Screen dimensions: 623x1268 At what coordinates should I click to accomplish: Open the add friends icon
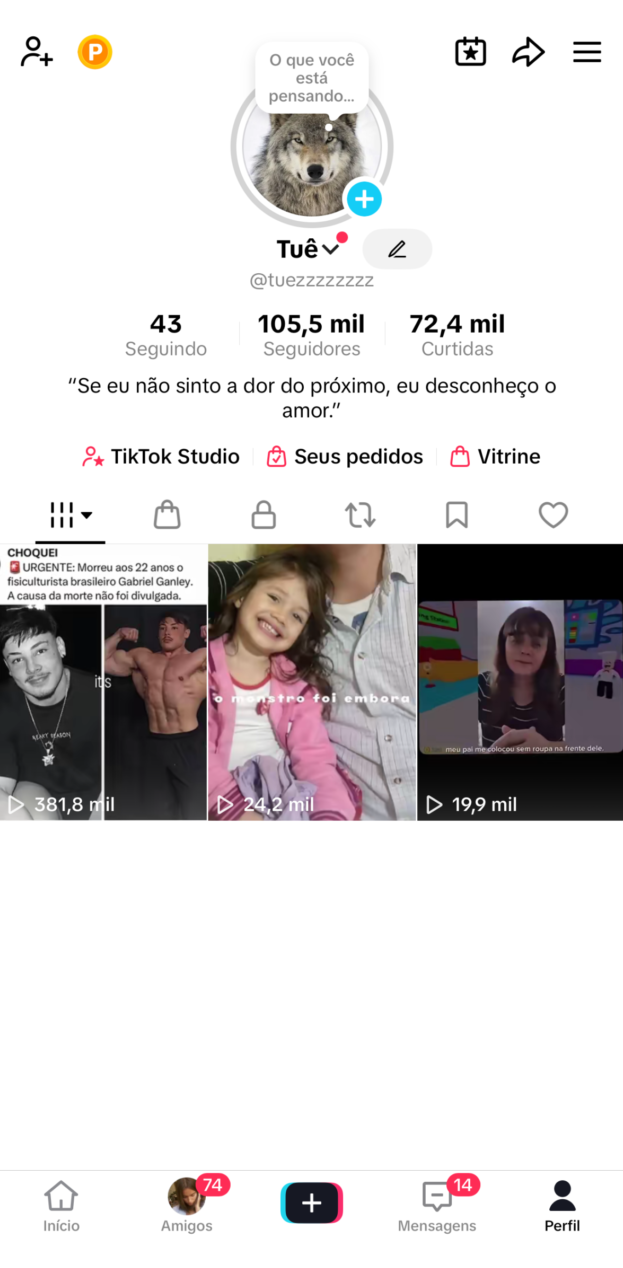pos(36,52)
